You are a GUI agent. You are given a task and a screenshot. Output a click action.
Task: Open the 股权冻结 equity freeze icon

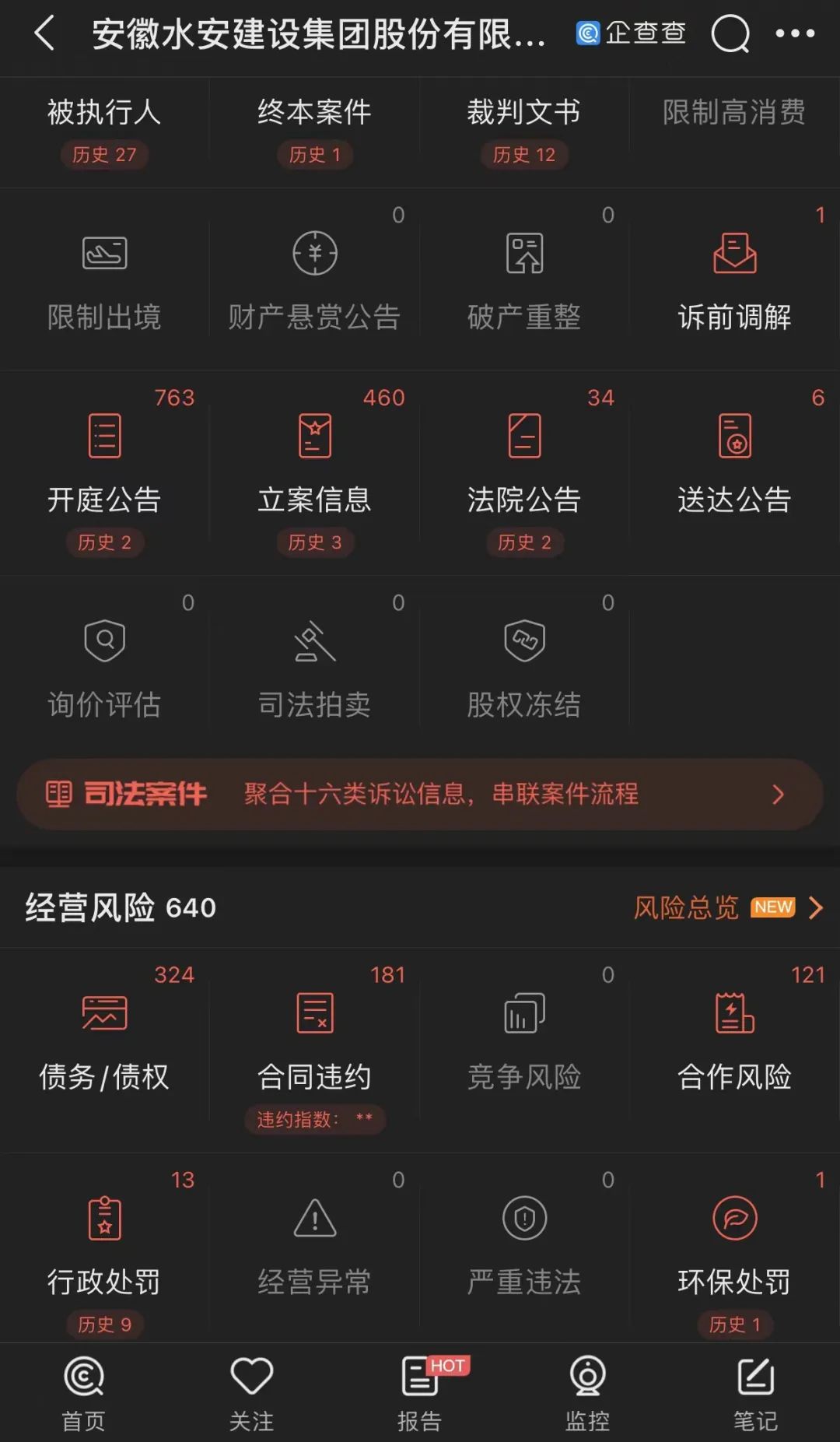point(525,665)
